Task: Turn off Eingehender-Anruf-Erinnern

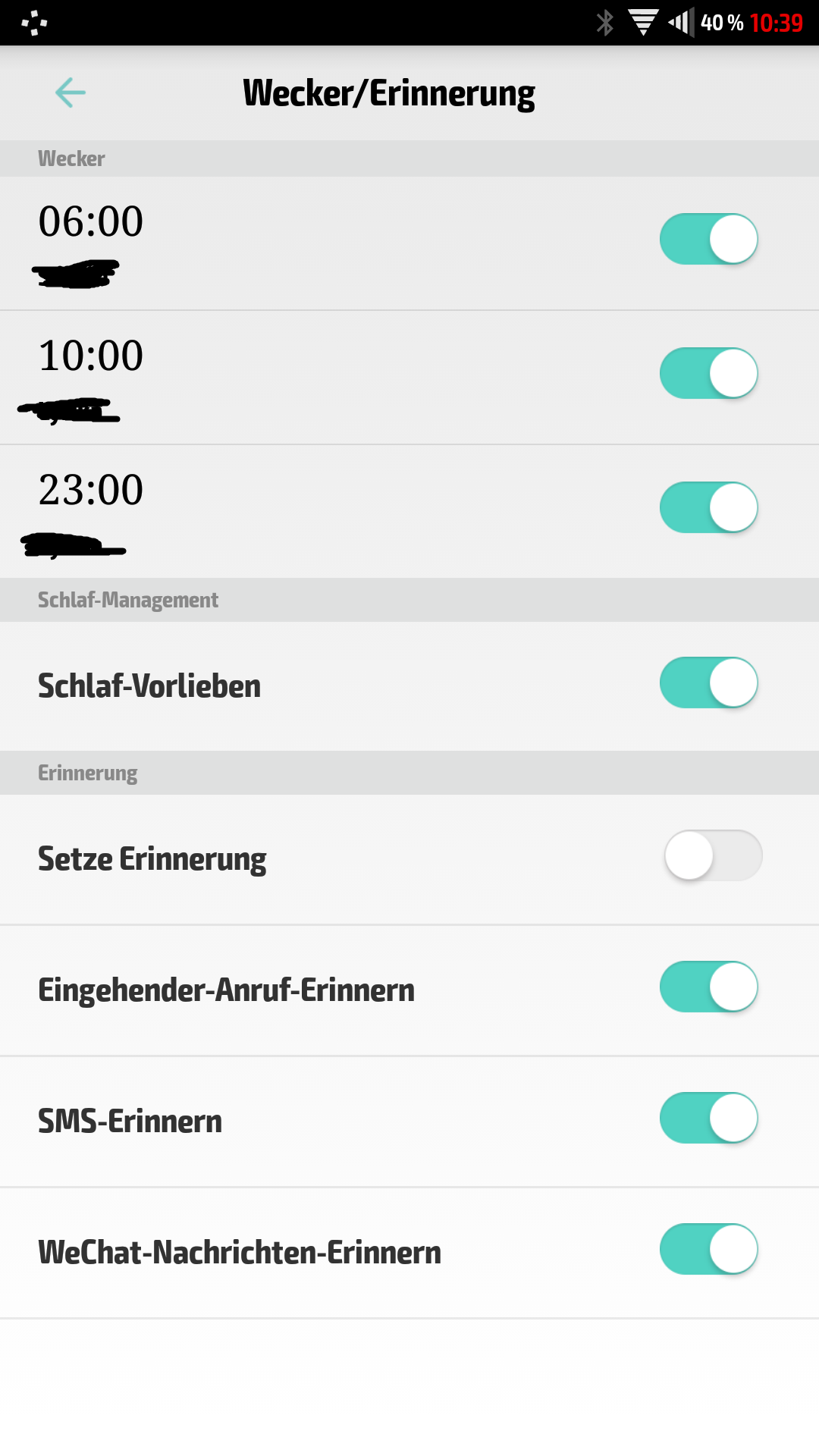Action: [708, 987]
